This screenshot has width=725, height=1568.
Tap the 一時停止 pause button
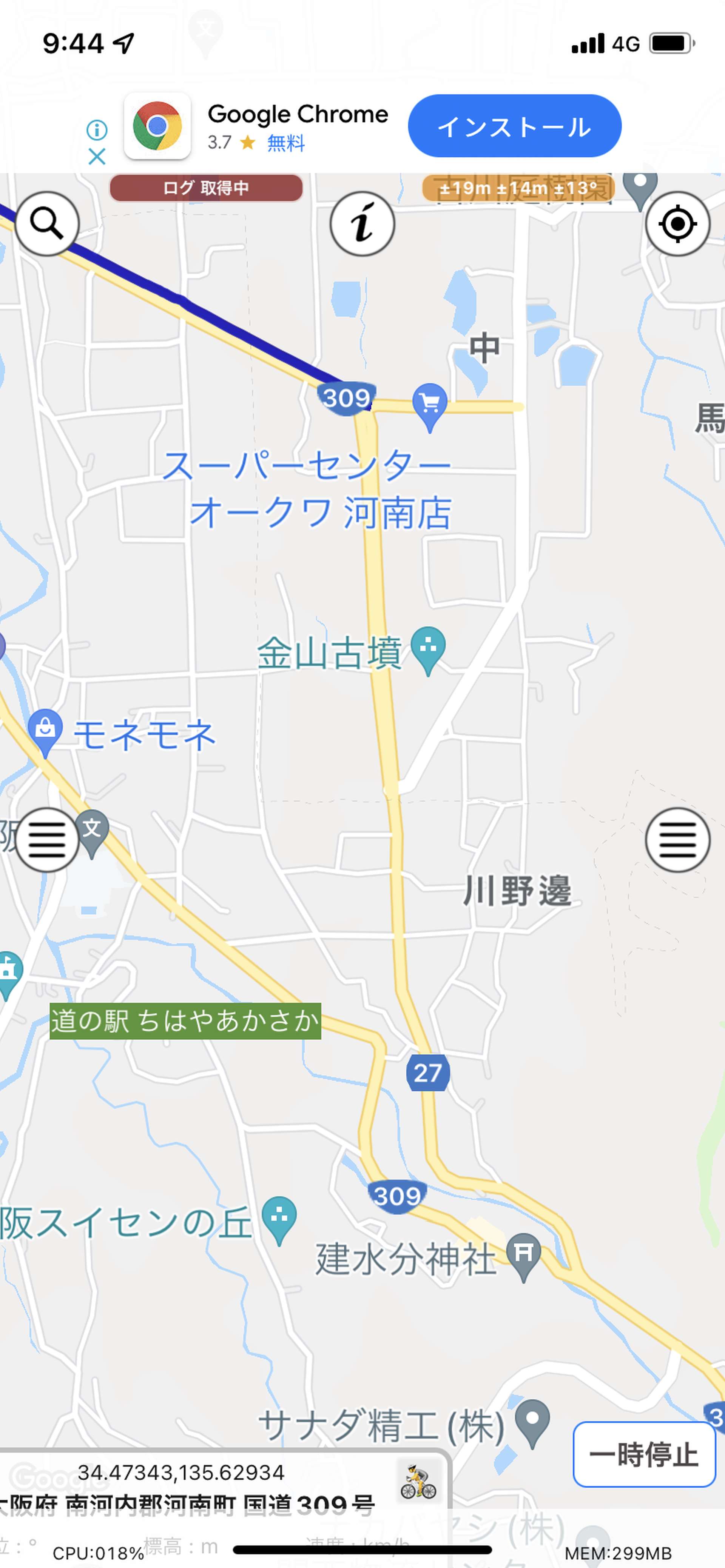[644, 1454]
